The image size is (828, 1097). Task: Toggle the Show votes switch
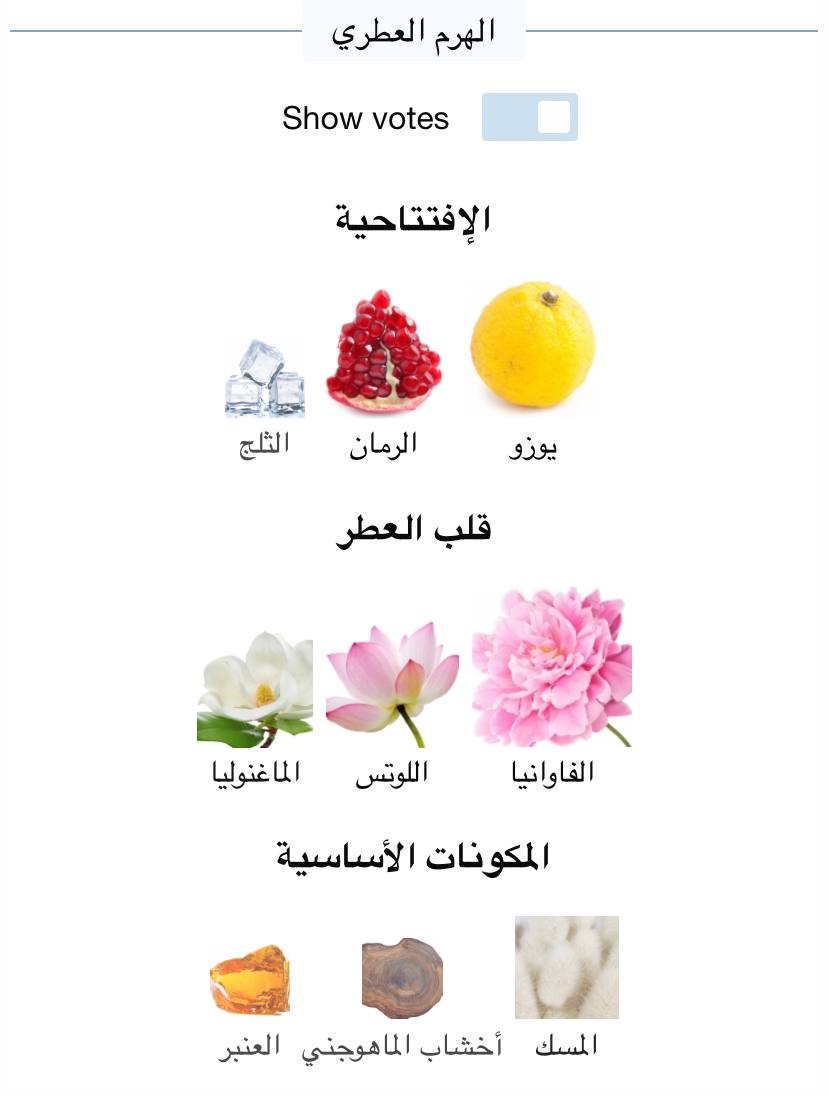529,117
